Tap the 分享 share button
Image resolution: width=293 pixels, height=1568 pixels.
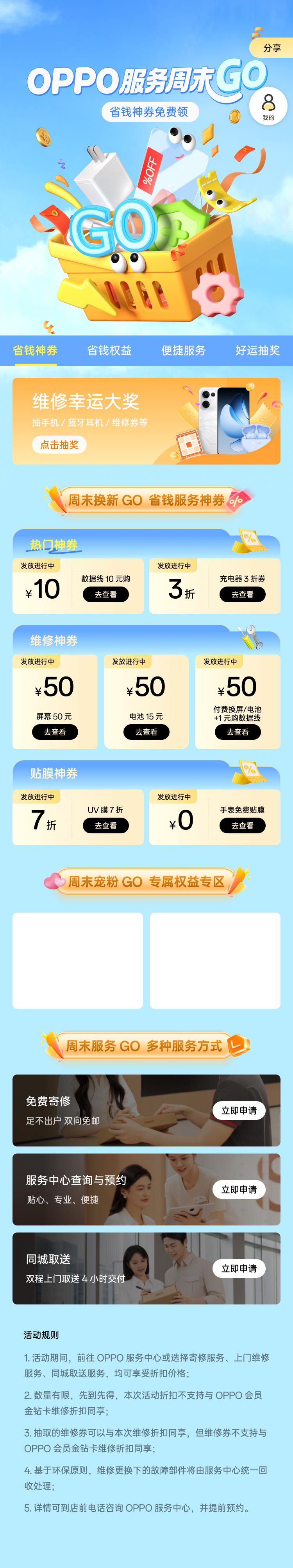coord(272,48)
